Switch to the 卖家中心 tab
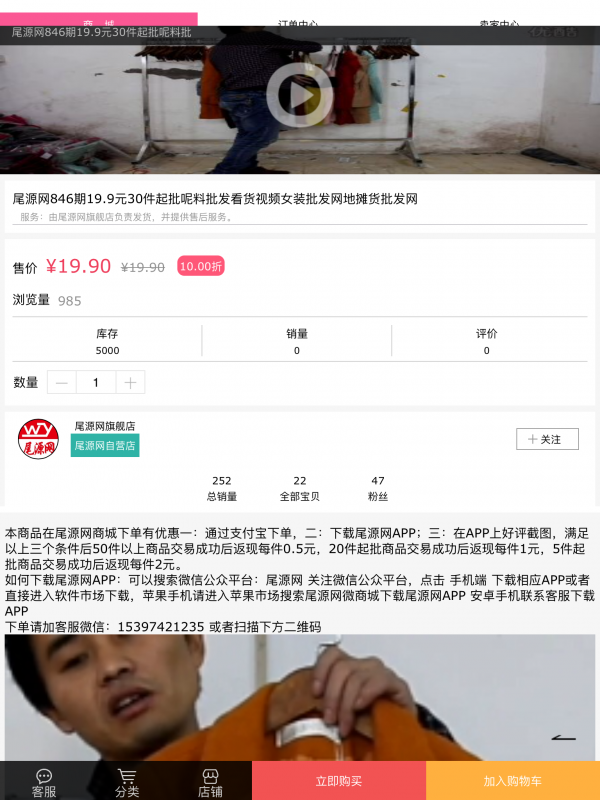This screenshot has height=800, width=600. click(x=499, y=22)
